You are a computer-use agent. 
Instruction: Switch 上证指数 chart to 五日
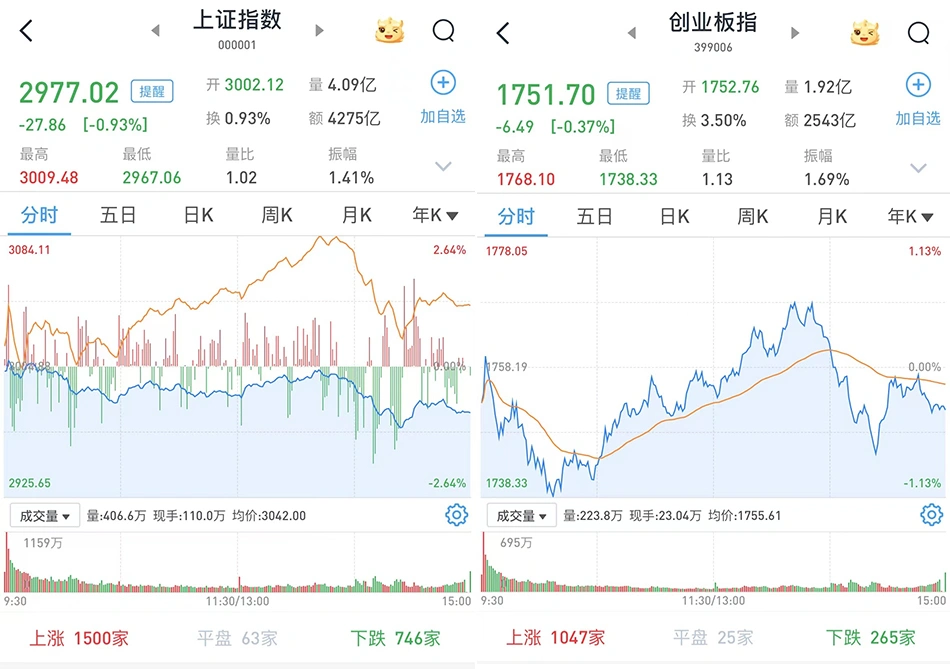[119, 215]
